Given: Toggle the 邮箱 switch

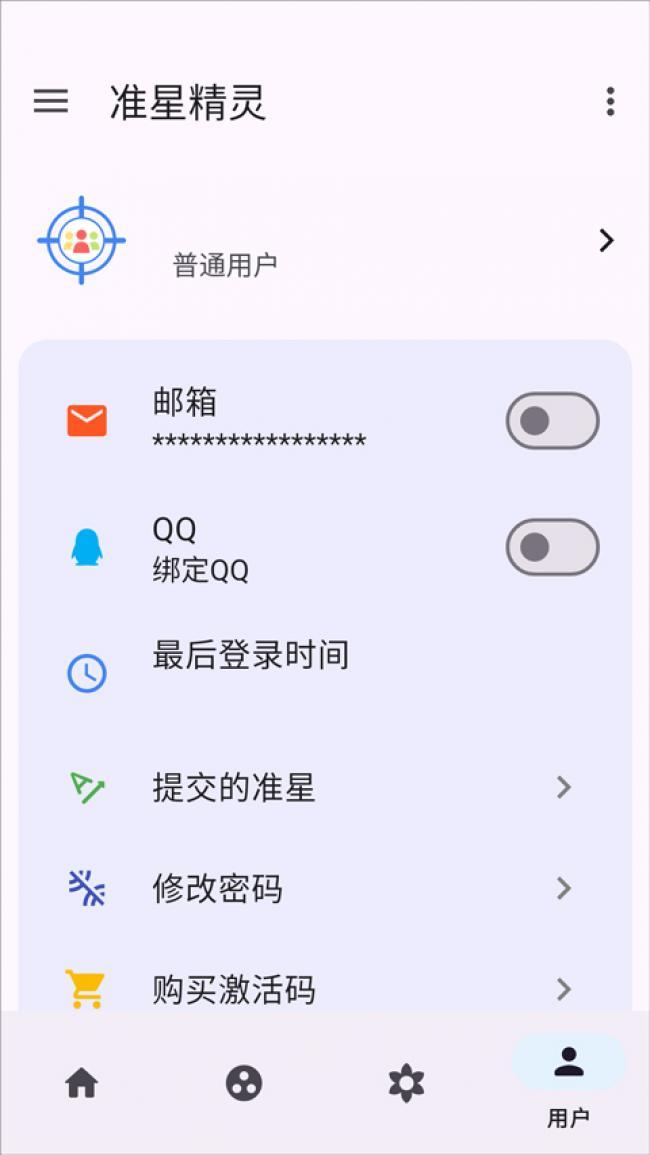Looking at the screenshot, I should (x=552, y=421).
